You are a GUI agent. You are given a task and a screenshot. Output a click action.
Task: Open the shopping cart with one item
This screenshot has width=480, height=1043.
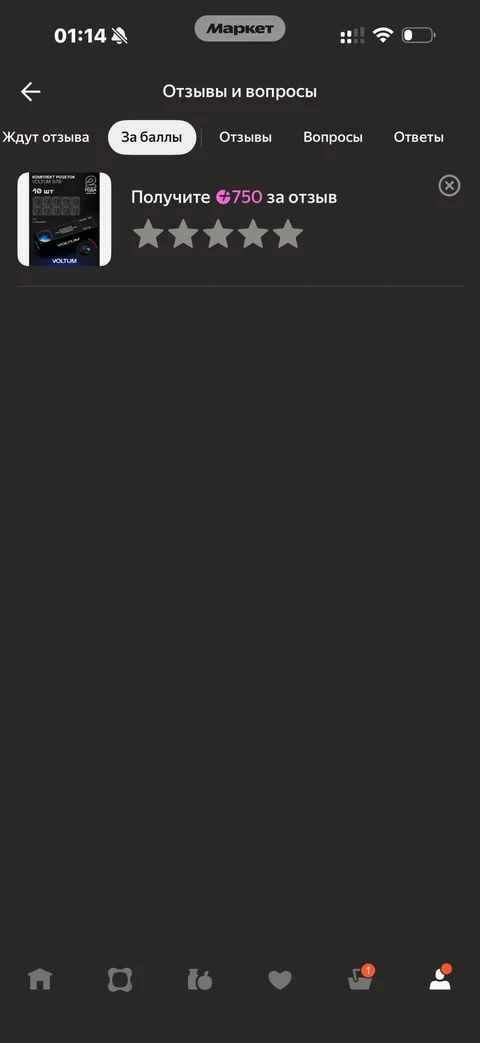[x=361, y=978]
